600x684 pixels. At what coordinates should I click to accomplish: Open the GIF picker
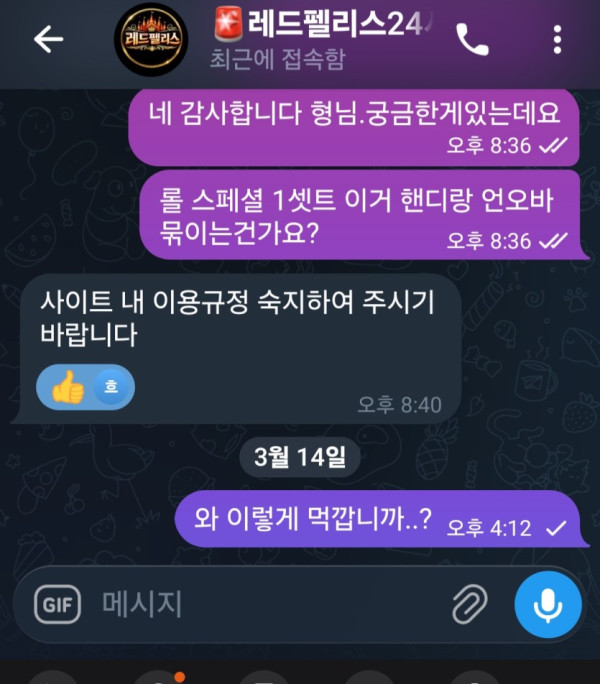58,603
